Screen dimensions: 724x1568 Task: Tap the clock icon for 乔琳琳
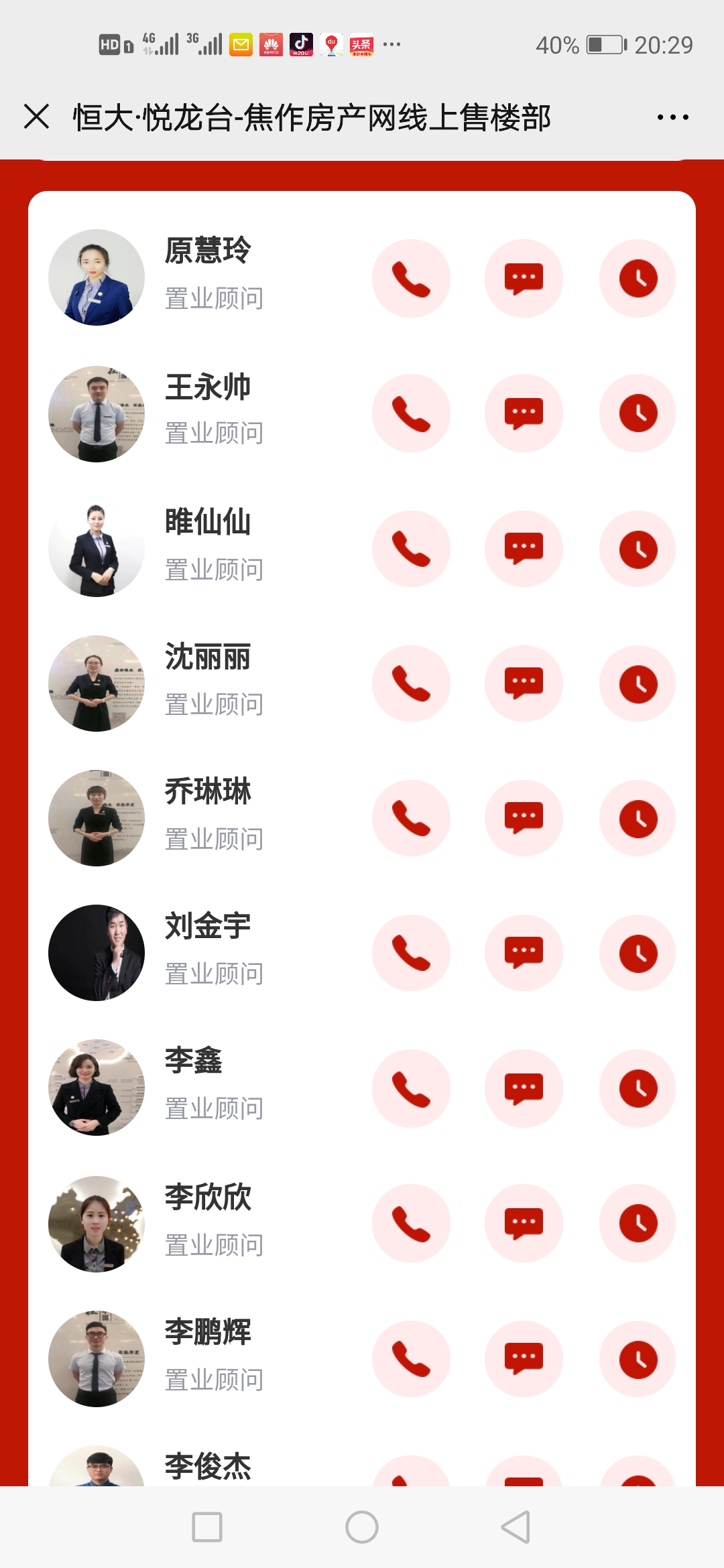[x=638, y=818]
